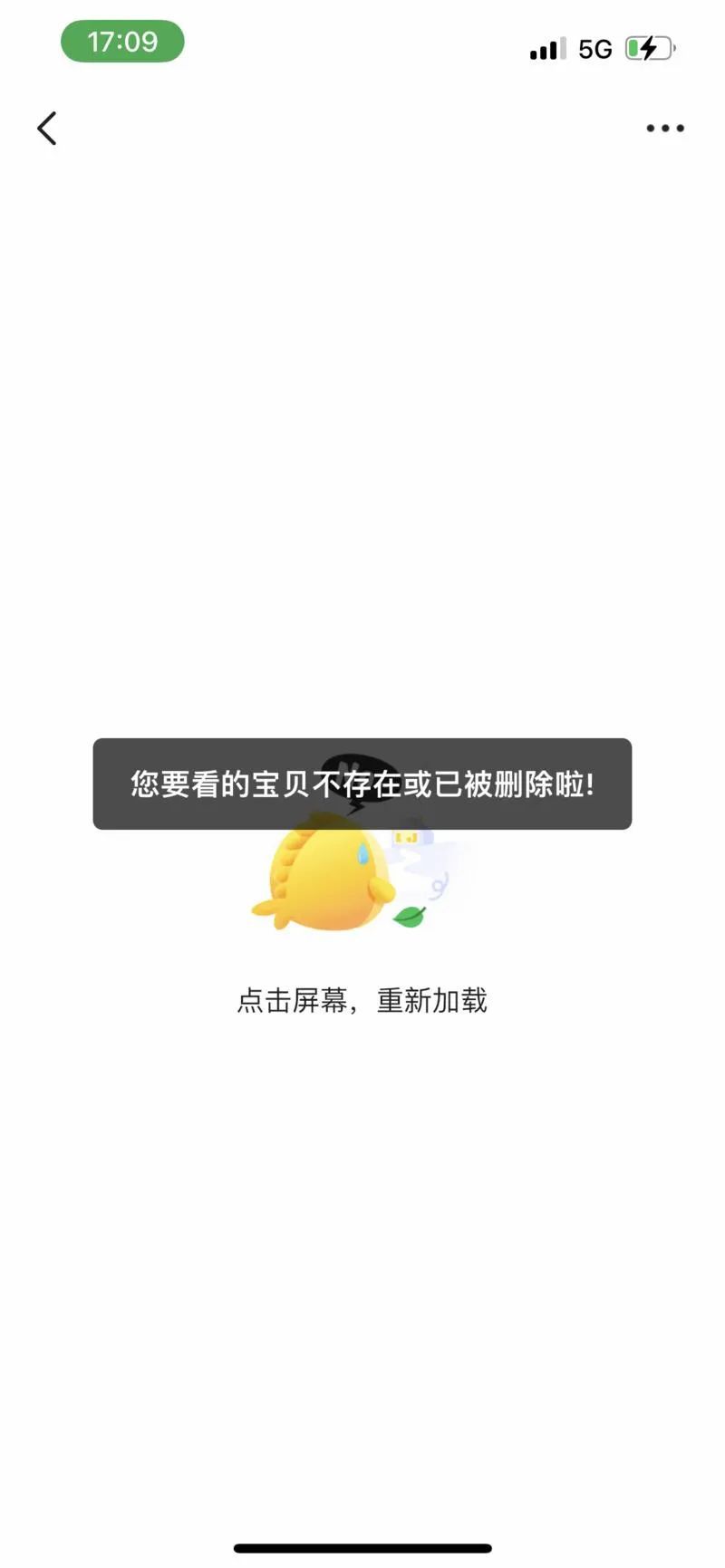Click the exclamation text in the toast message
The image size is (725, 1568).
[x=589, y=784]
